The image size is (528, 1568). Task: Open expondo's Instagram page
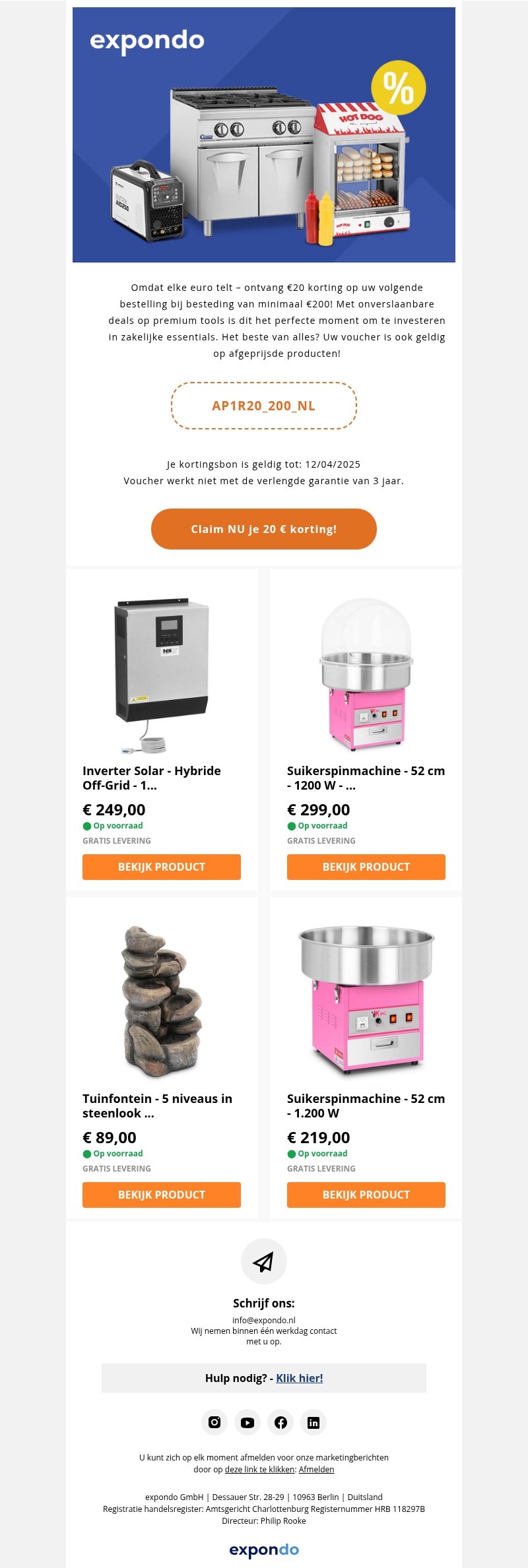(x=214, y=1422)
